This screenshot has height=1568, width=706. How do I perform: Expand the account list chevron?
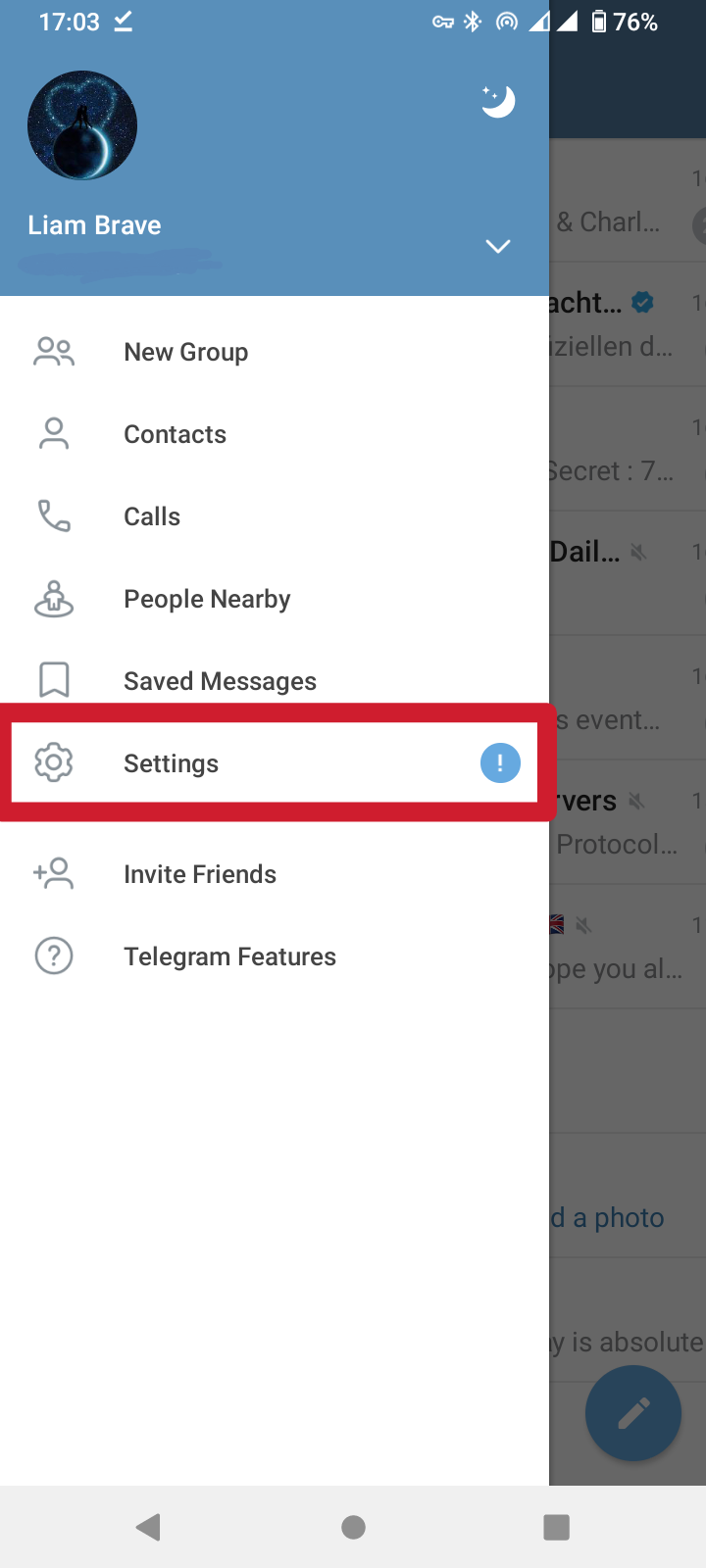[x=498, y=246]
